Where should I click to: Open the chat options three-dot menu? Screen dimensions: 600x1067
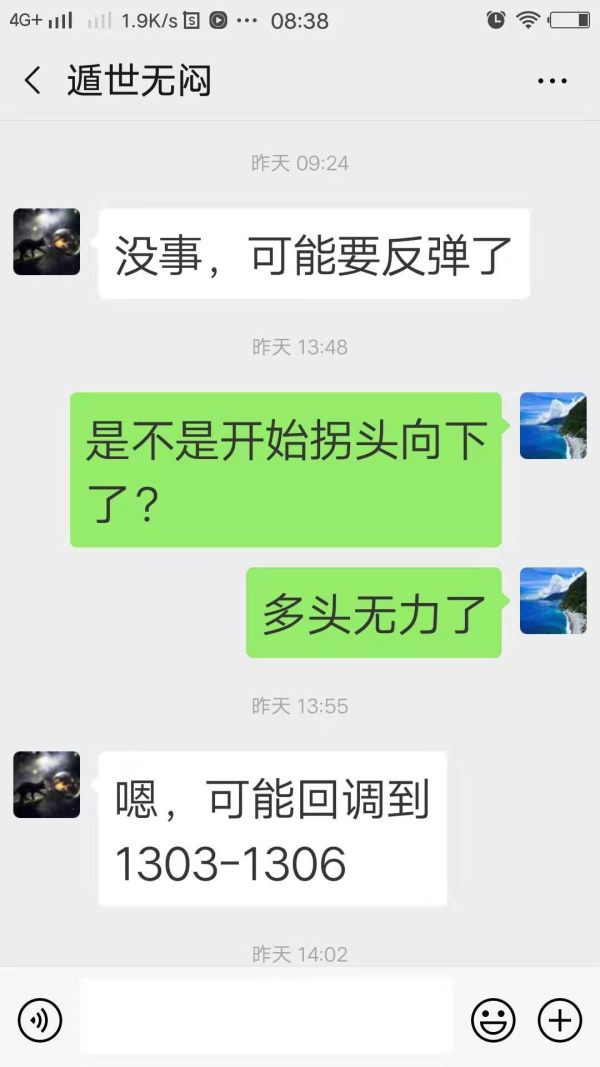[552, 81]
